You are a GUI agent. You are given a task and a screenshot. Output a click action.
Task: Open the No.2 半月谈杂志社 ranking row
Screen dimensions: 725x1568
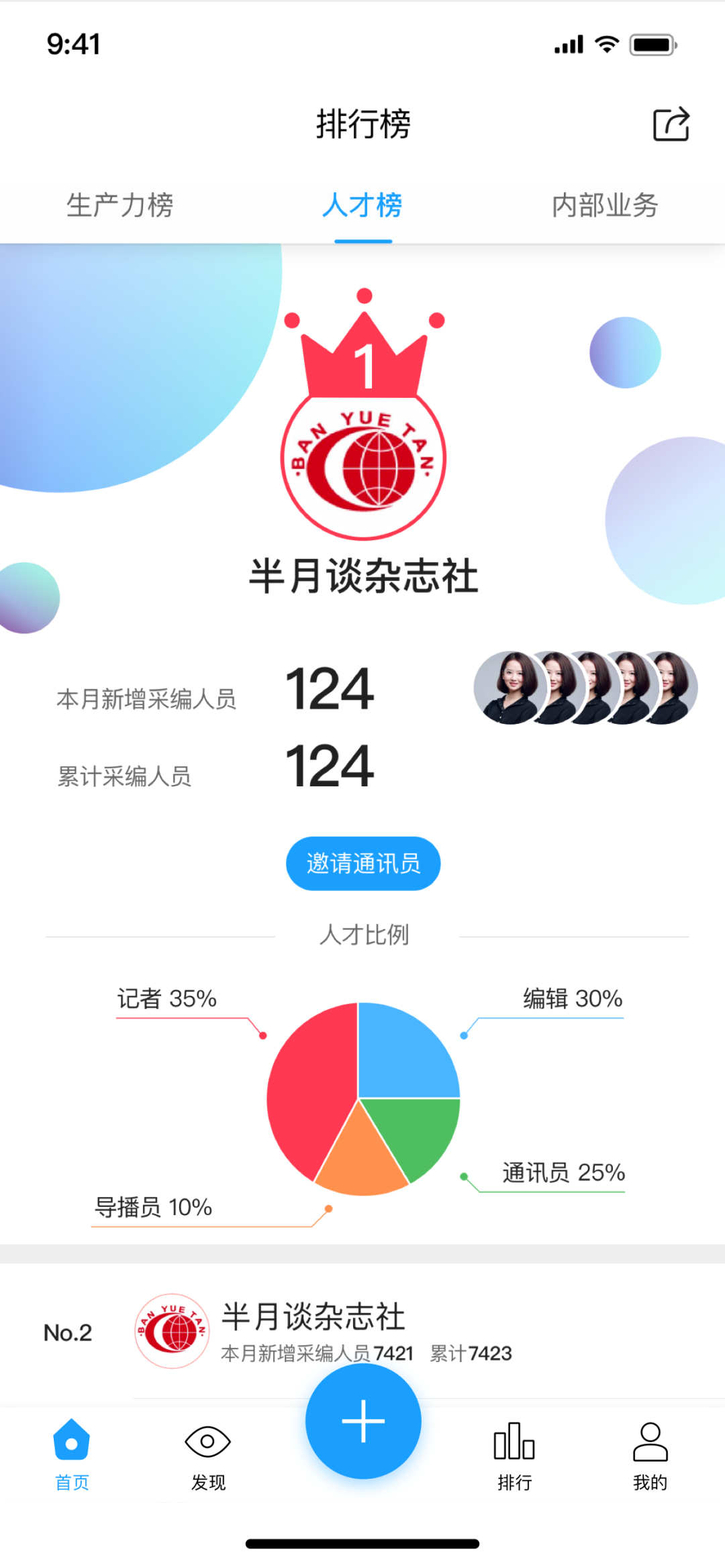point(362,1332)
